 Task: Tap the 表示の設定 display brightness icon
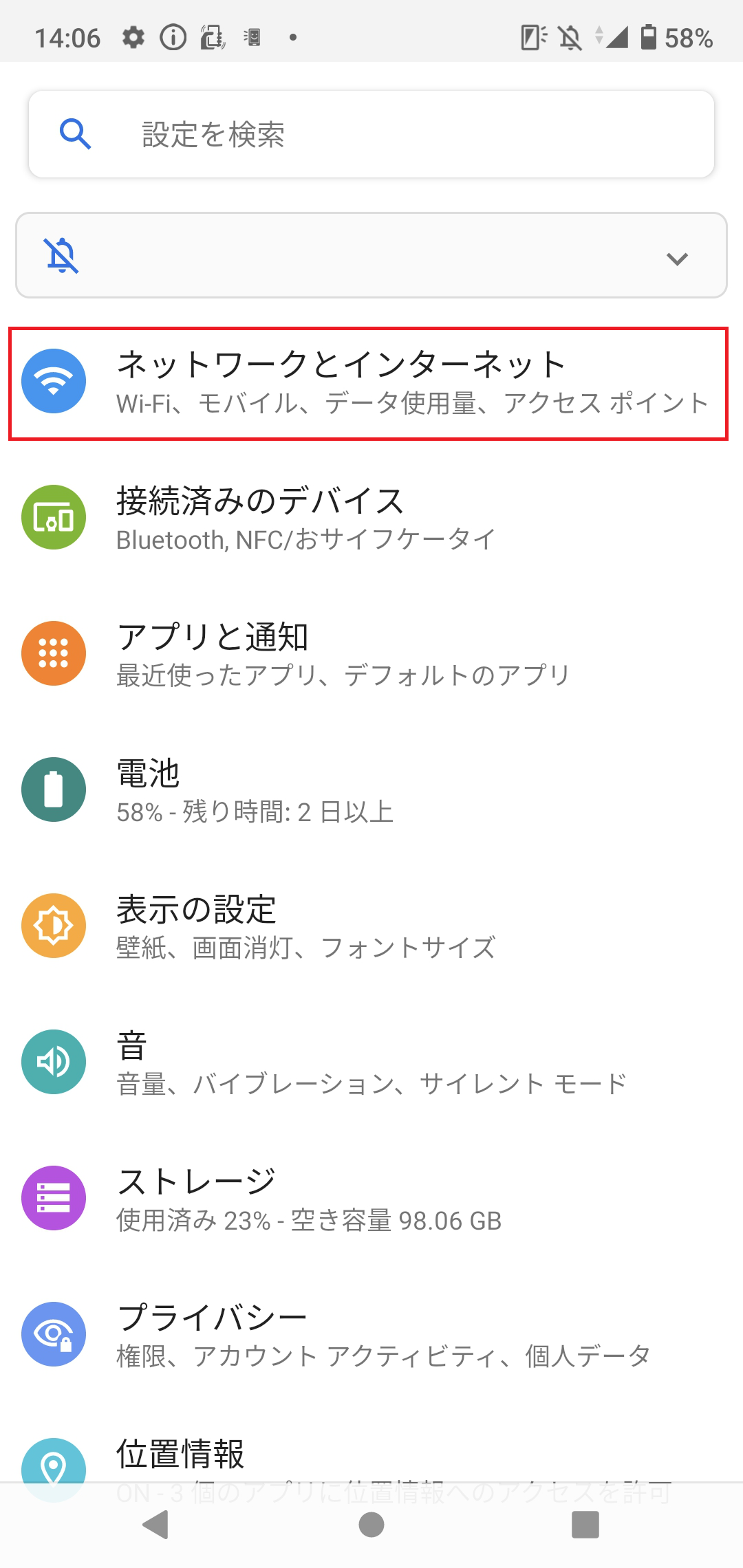54,925
